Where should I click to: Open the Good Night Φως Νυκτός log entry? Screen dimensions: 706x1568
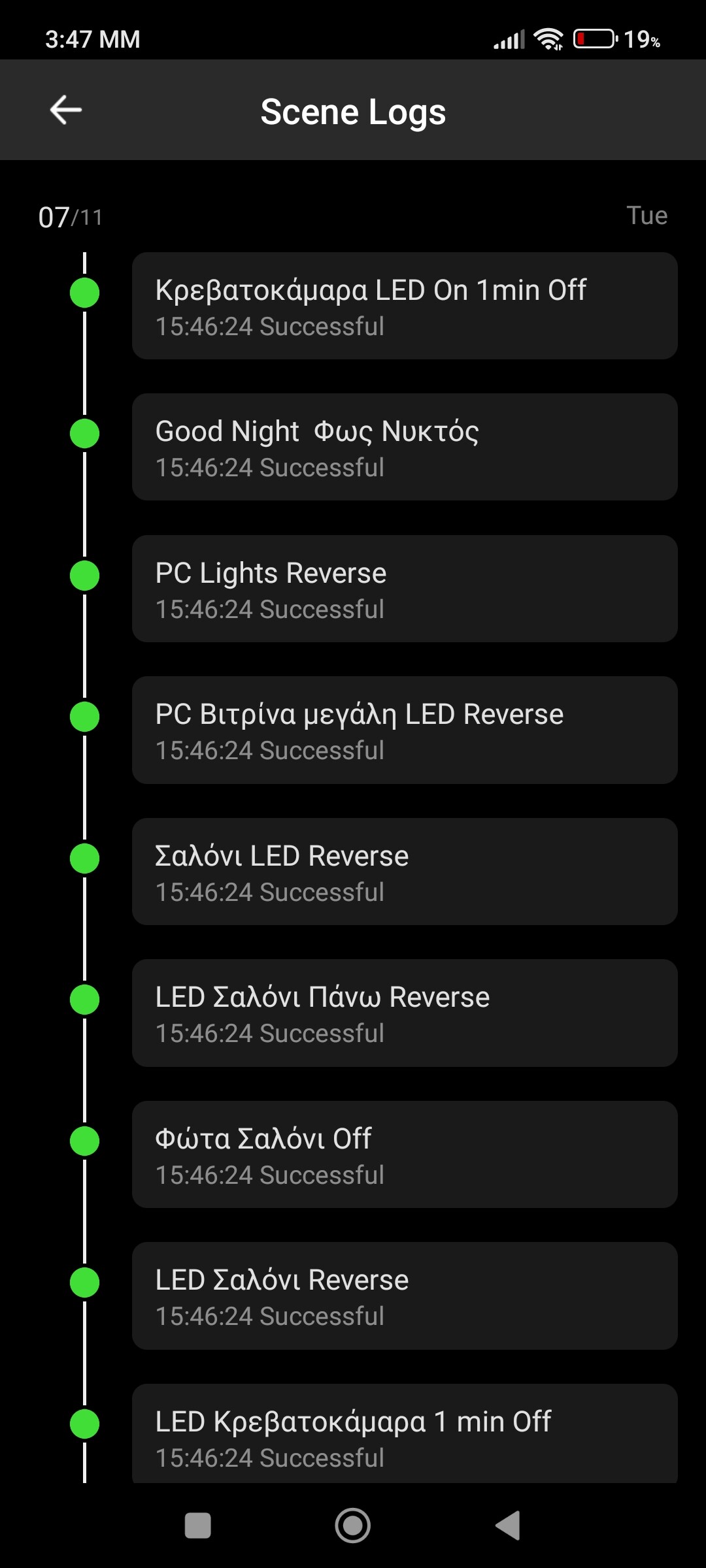pos(405,447)
